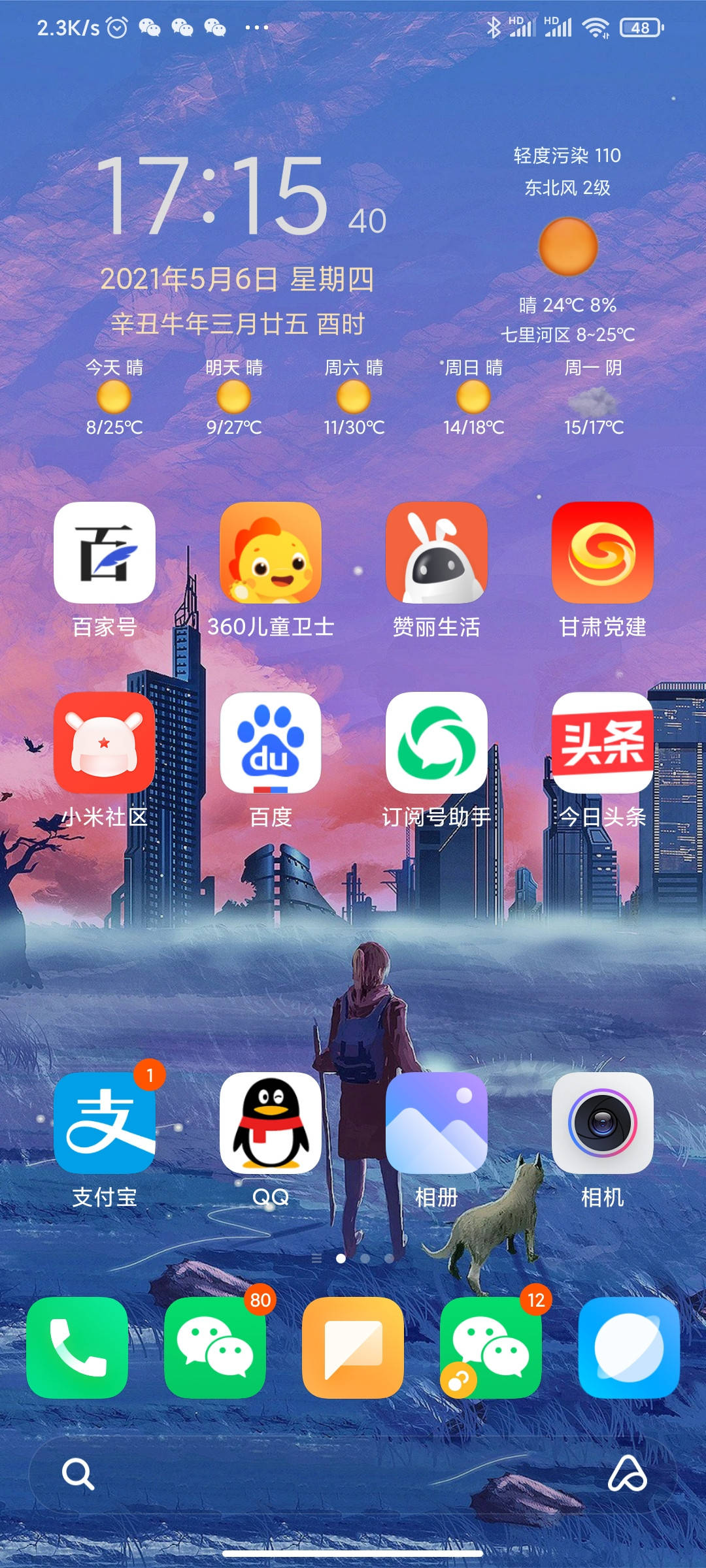Open the assistant icon beside search bar
Screen dimensions: 706x1568
(x=628, y=1474)
